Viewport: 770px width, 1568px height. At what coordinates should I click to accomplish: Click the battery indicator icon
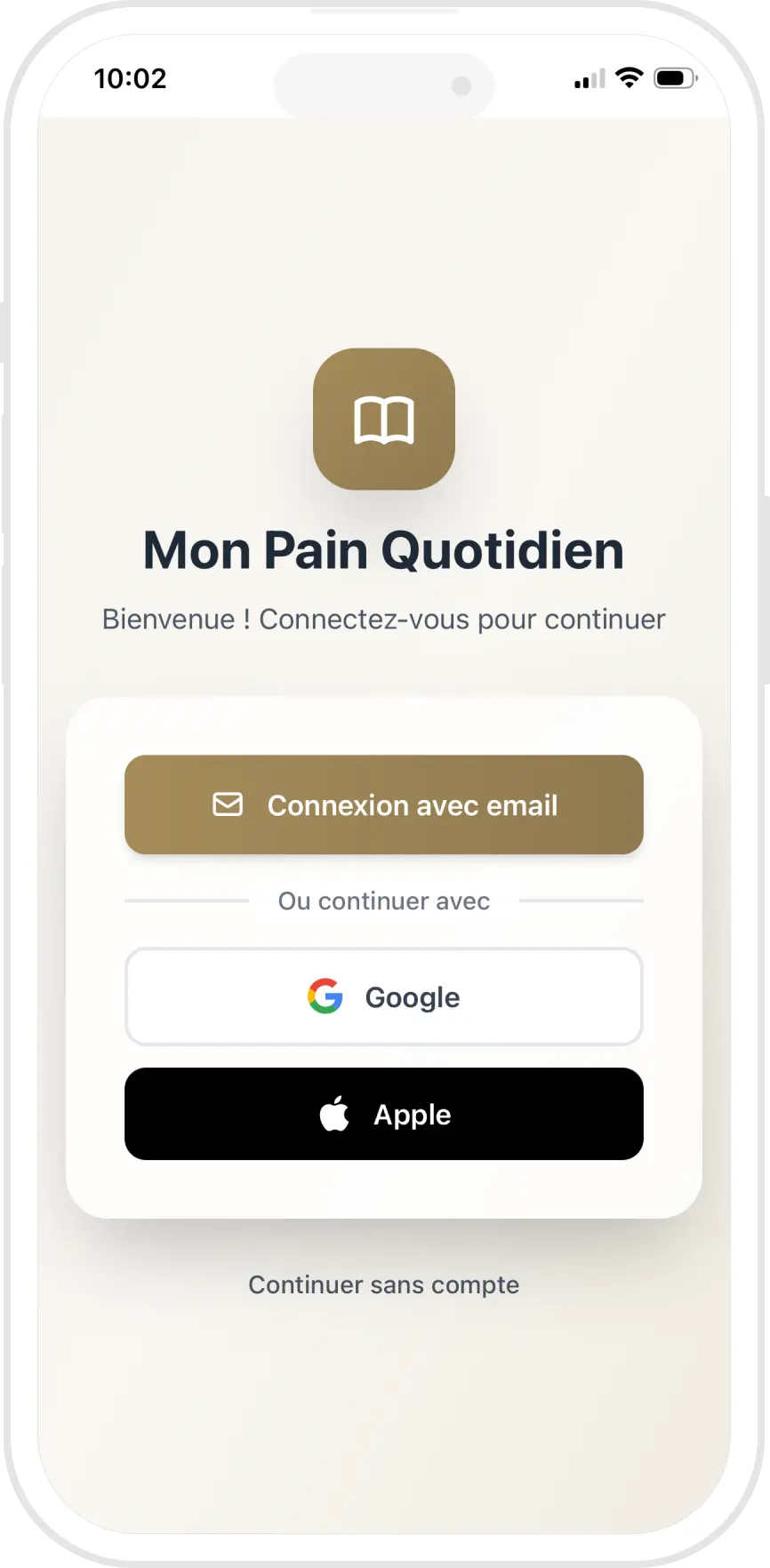[673, 78]
